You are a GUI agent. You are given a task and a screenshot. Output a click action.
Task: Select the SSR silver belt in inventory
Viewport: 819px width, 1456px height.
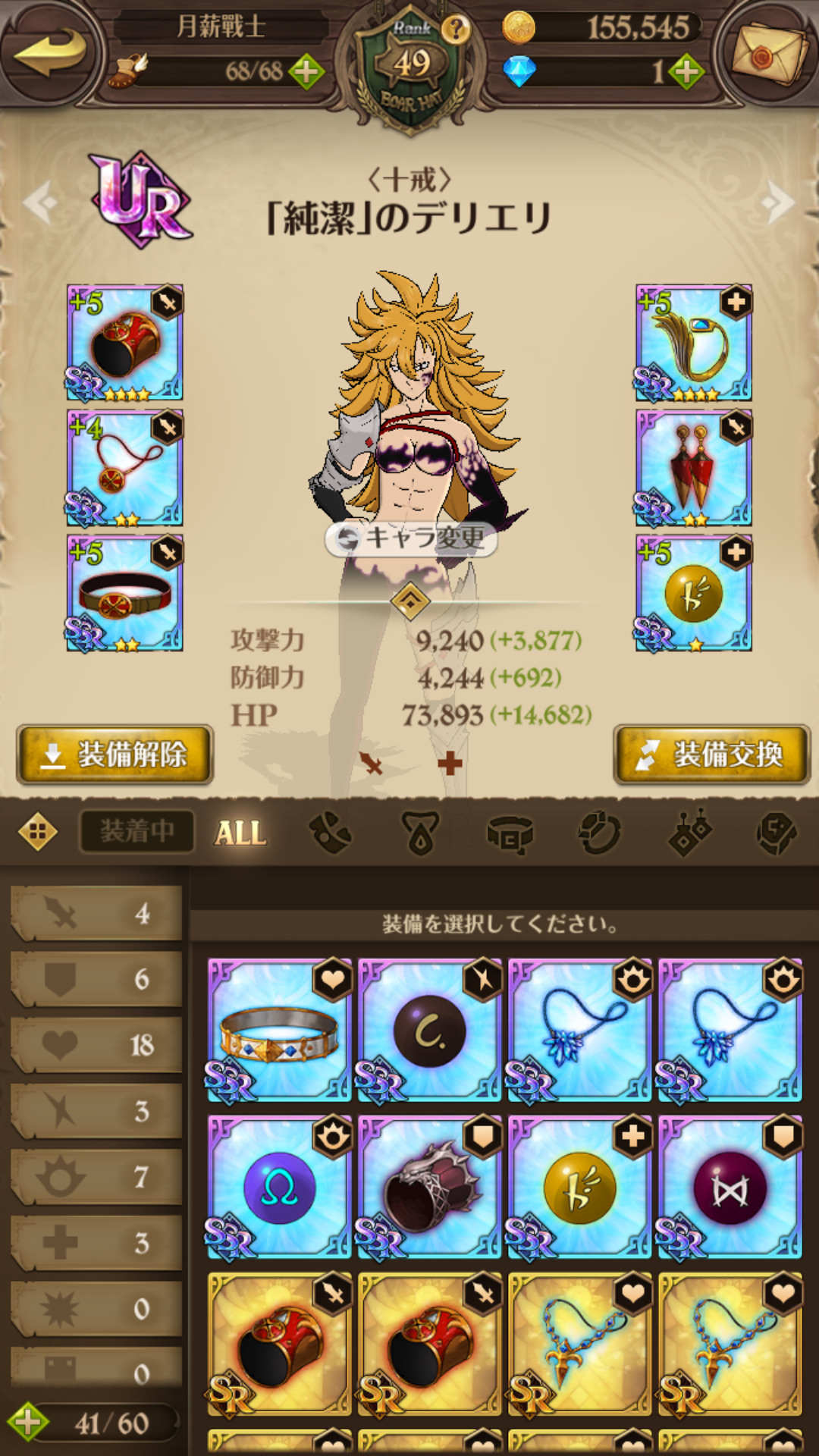click(279, 1030)
